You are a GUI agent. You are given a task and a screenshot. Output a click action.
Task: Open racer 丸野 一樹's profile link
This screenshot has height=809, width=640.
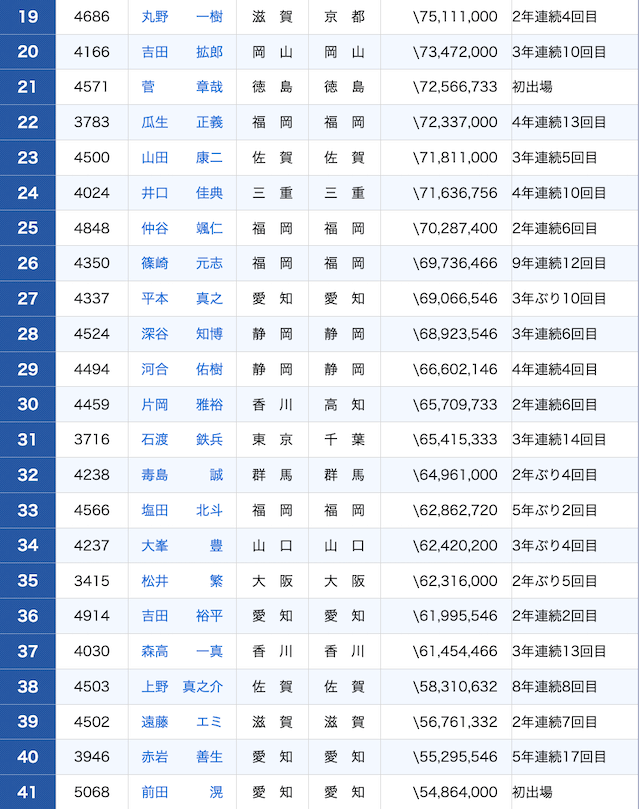tap(182, 17)
